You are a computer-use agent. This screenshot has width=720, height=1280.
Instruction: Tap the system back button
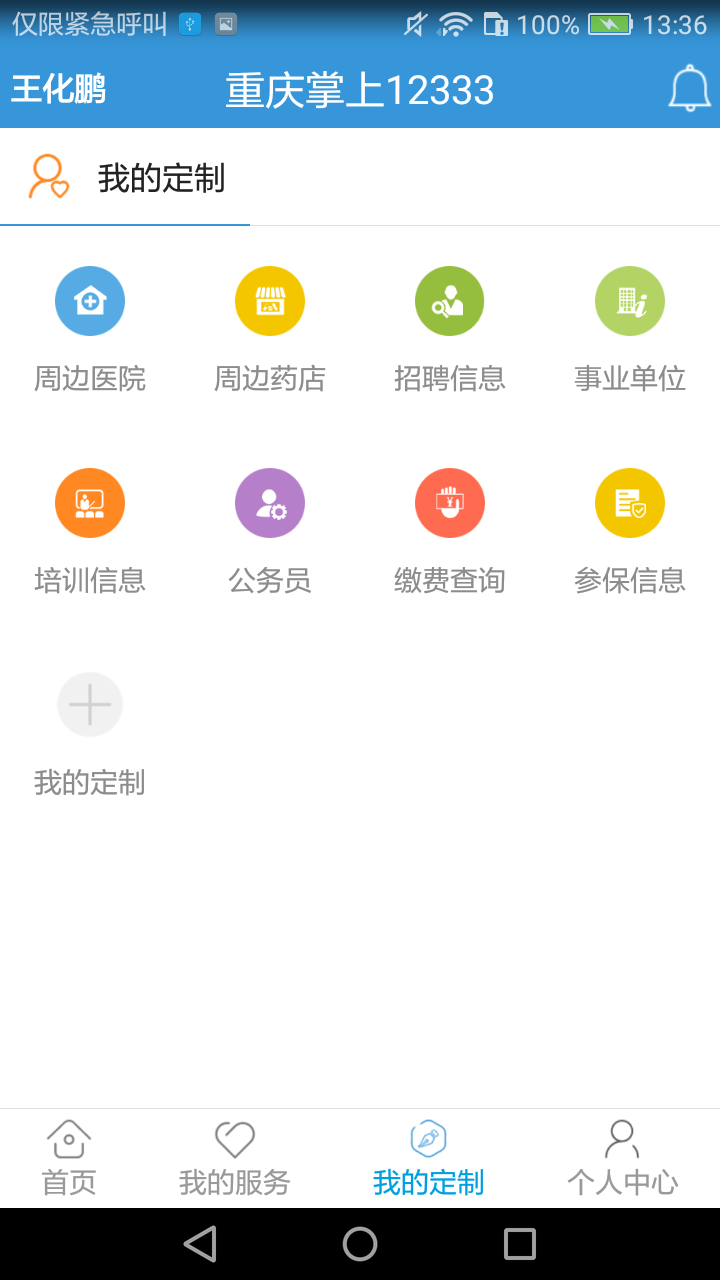click(x=201, y=1244)
